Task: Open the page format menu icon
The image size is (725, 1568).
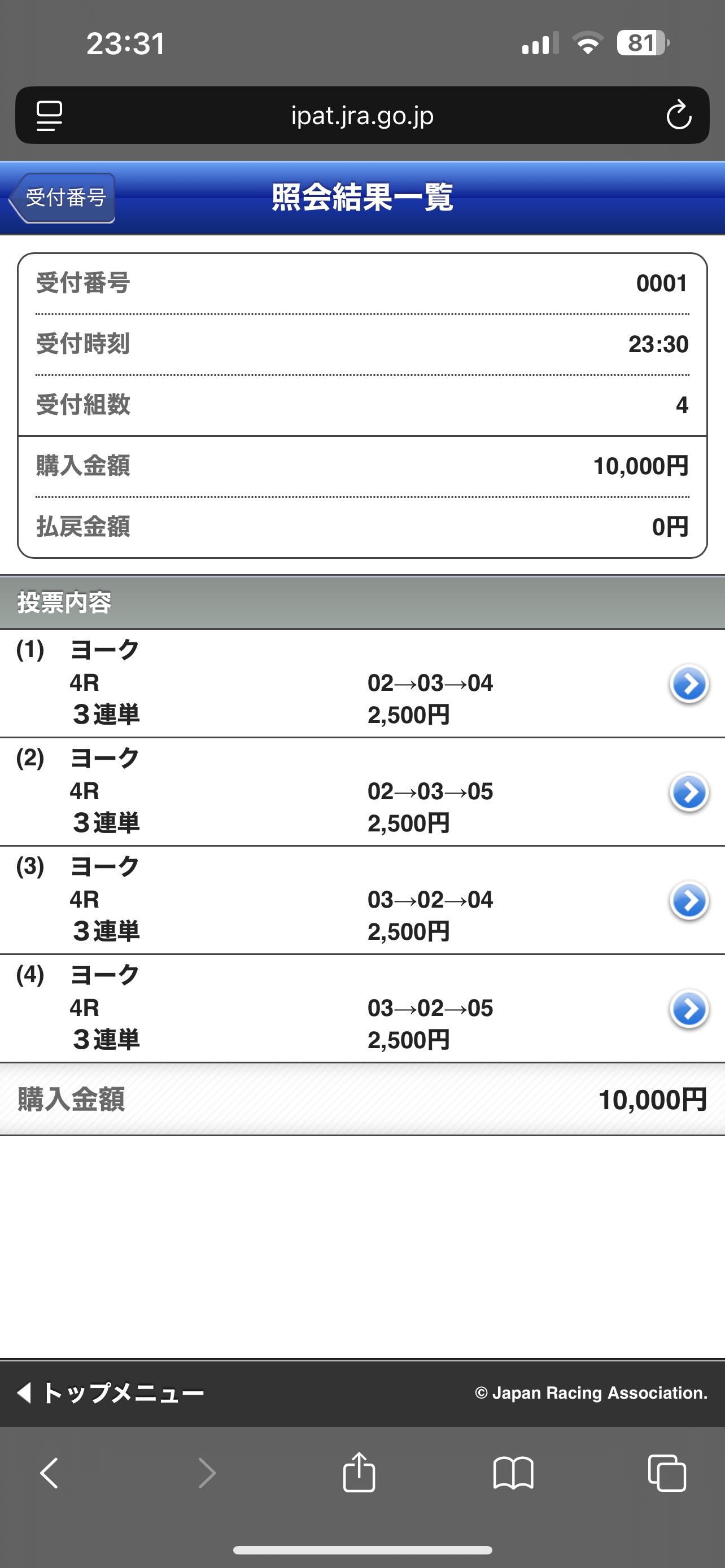Action: pyautogui.click(x=49, y=116)
